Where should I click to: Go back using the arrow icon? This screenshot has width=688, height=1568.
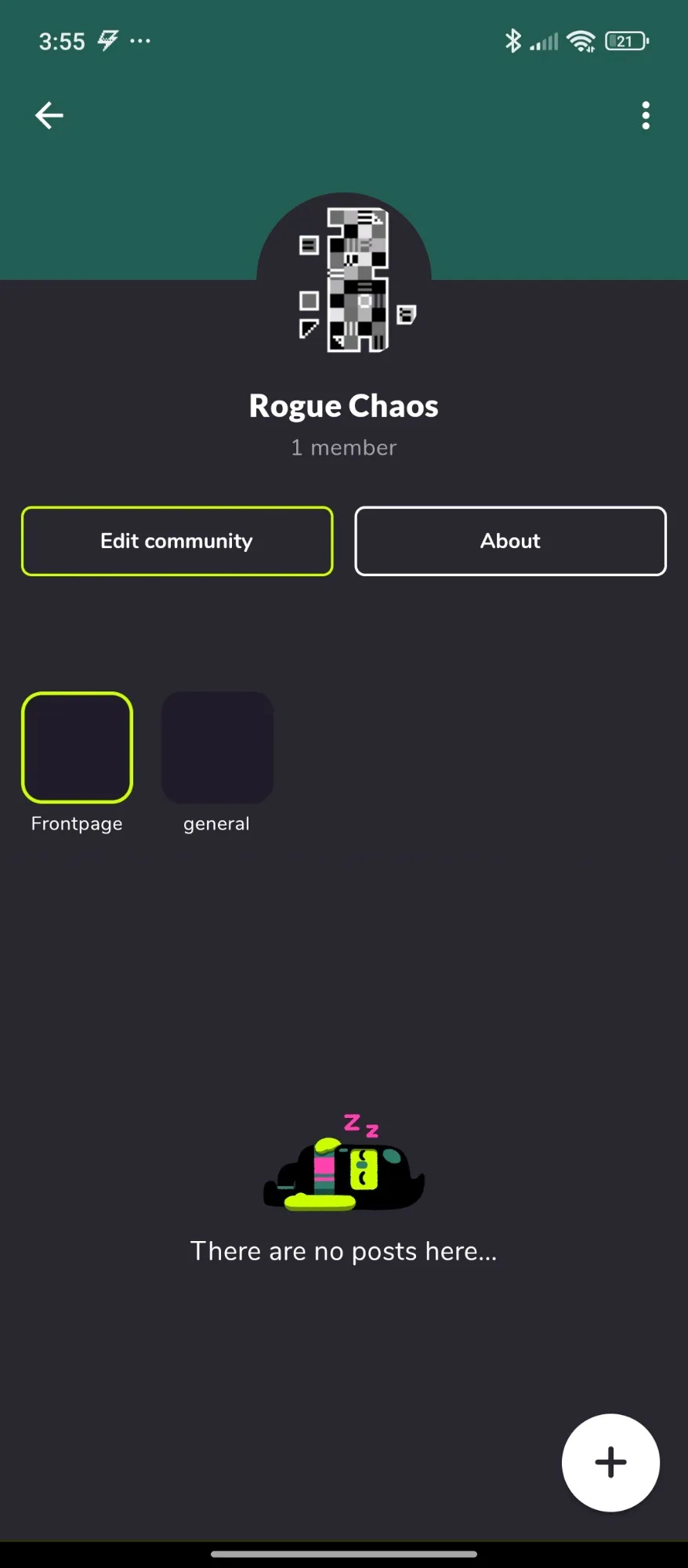pyautogui.click(x=49, y=115)
